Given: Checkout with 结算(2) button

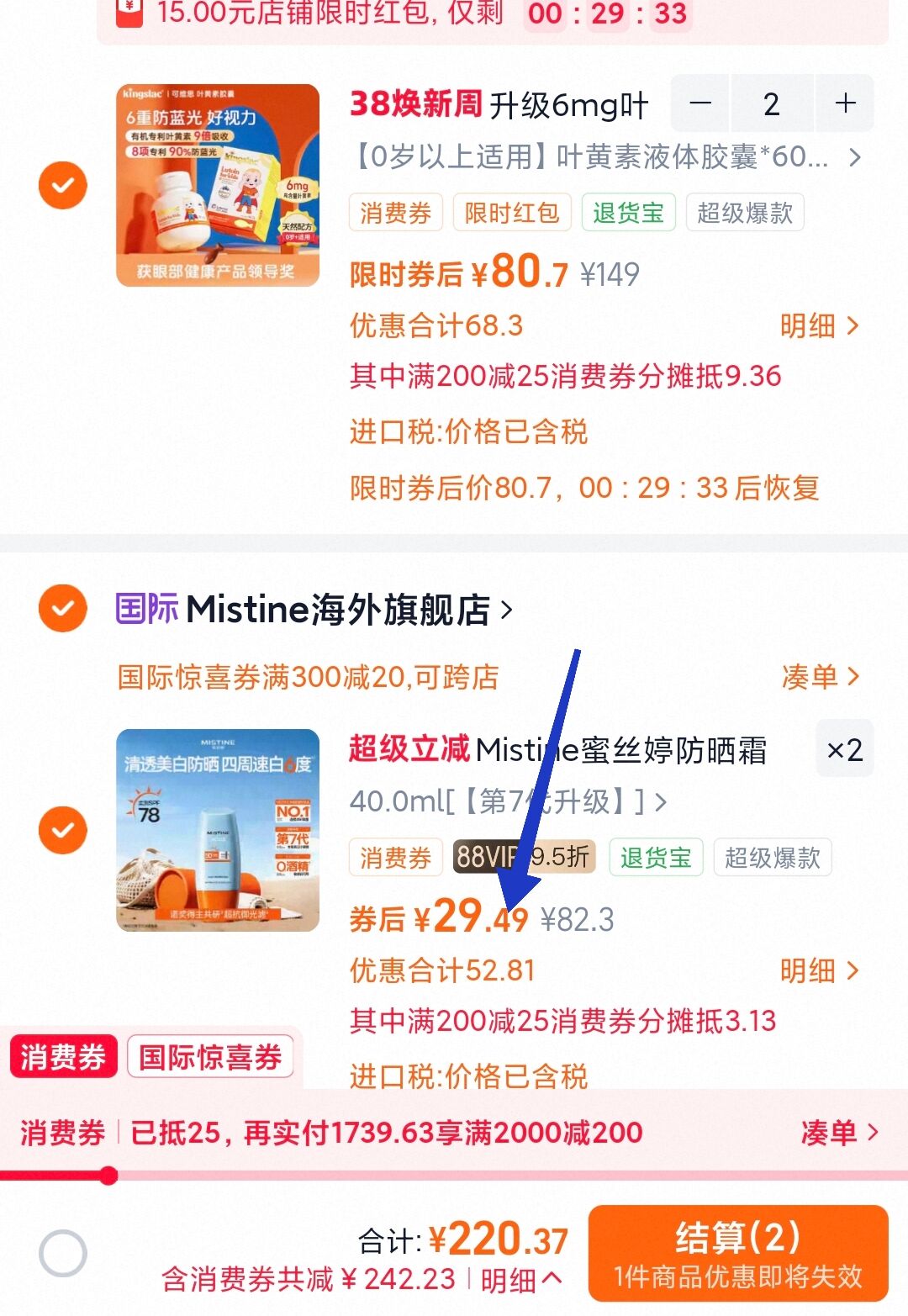Looking at the screenshot, I should point(738,1253).
